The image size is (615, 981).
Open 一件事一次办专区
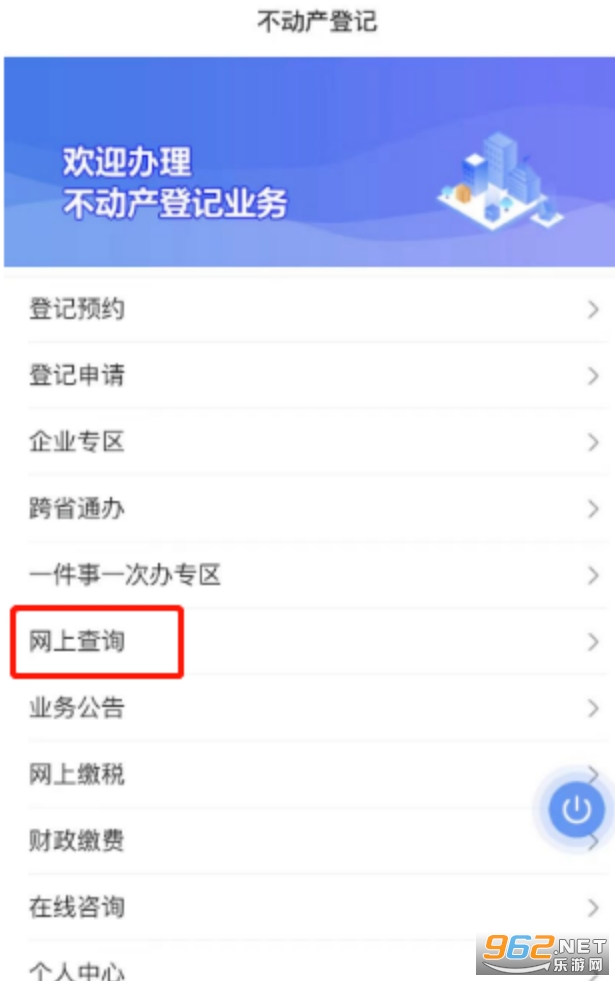click(x=310, y=575)
